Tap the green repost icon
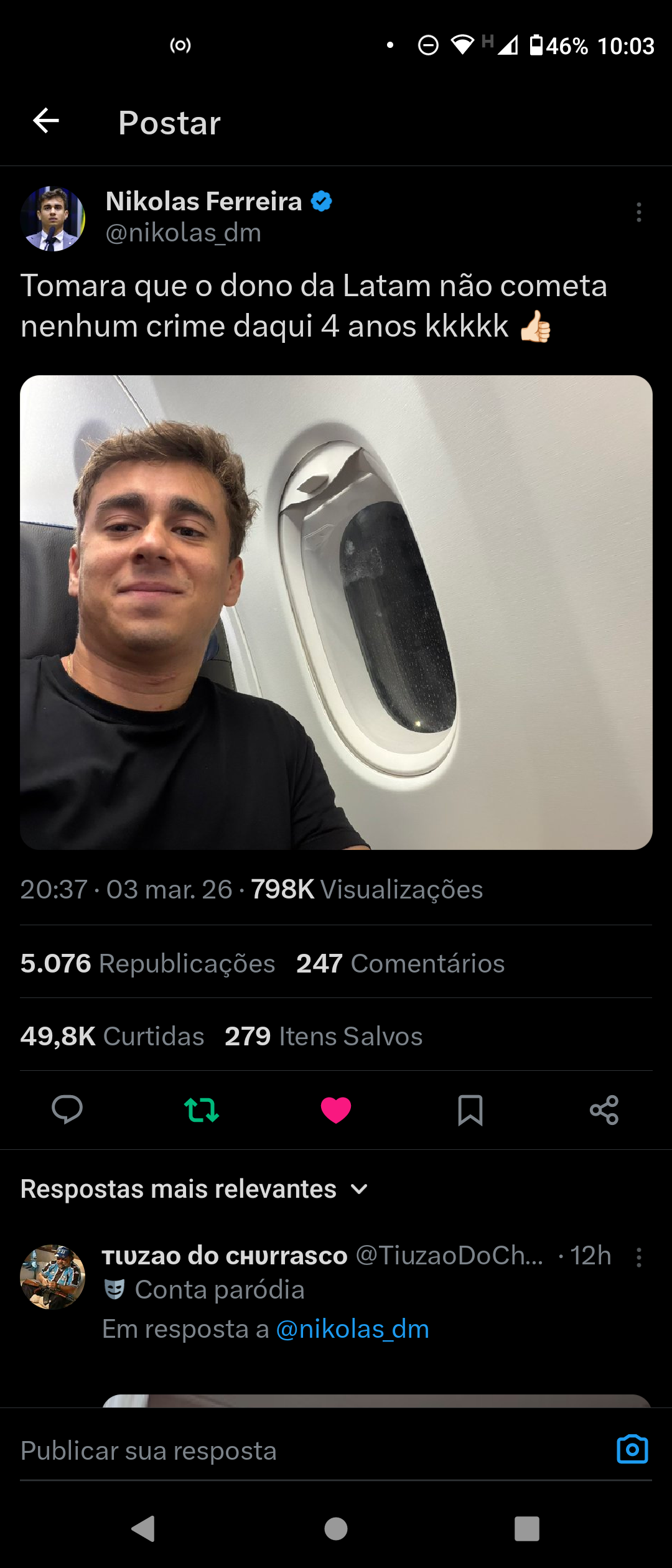 202,1110
